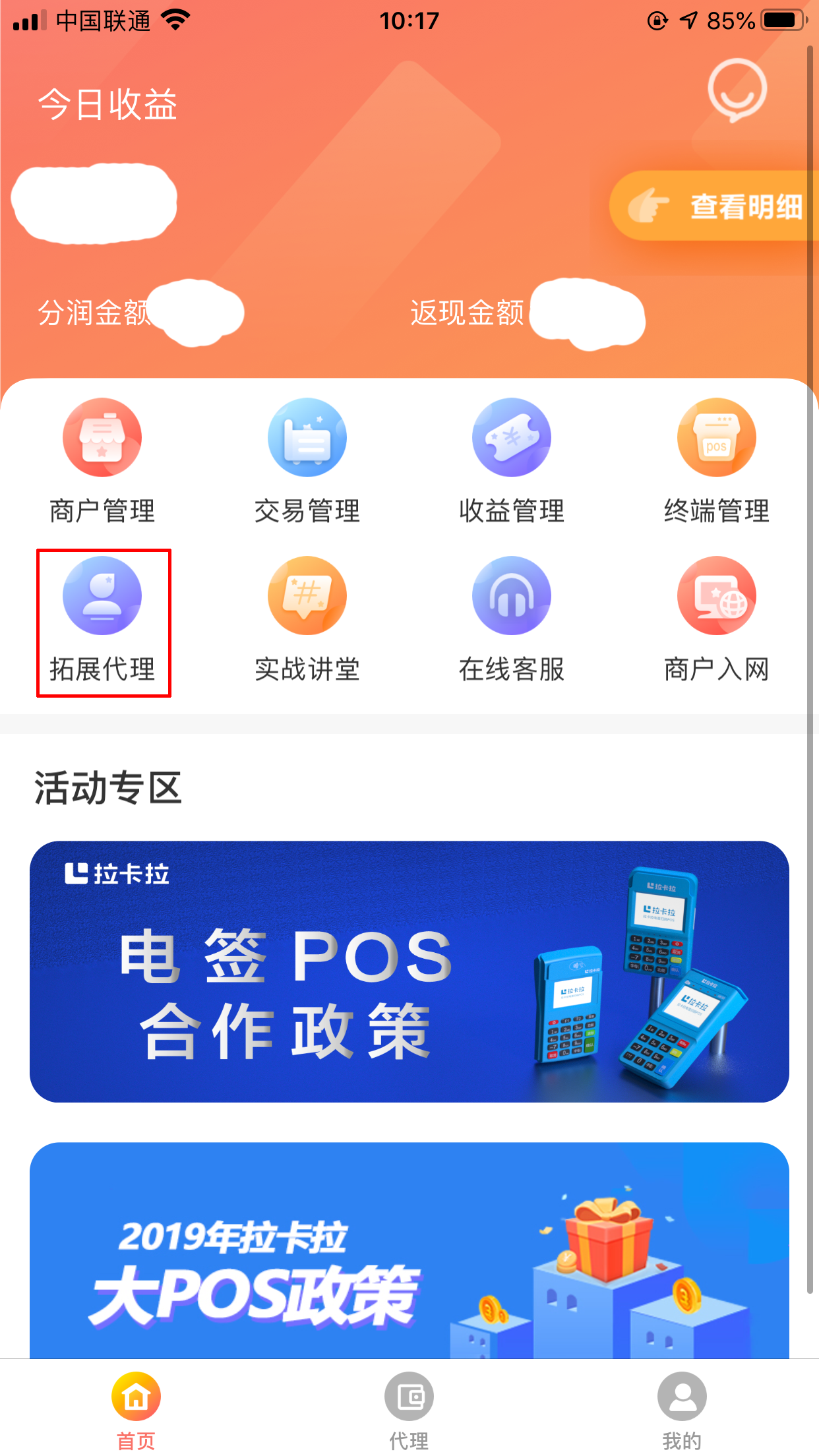This screenshot has width=819, height=1456.
Task: Launch 实战讲堂
Action: (x=307, y=620)
